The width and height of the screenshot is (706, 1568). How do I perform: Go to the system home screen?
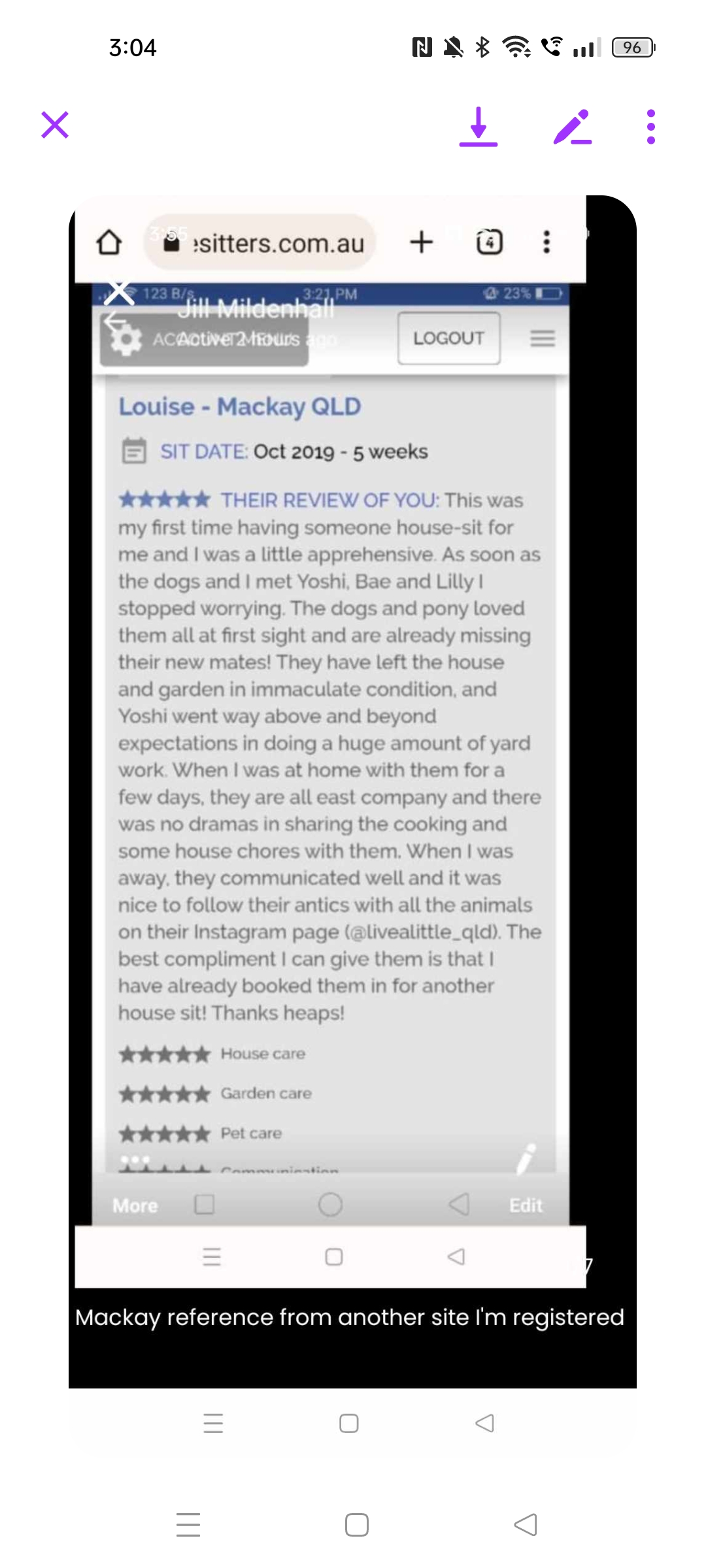point(357,1525)
